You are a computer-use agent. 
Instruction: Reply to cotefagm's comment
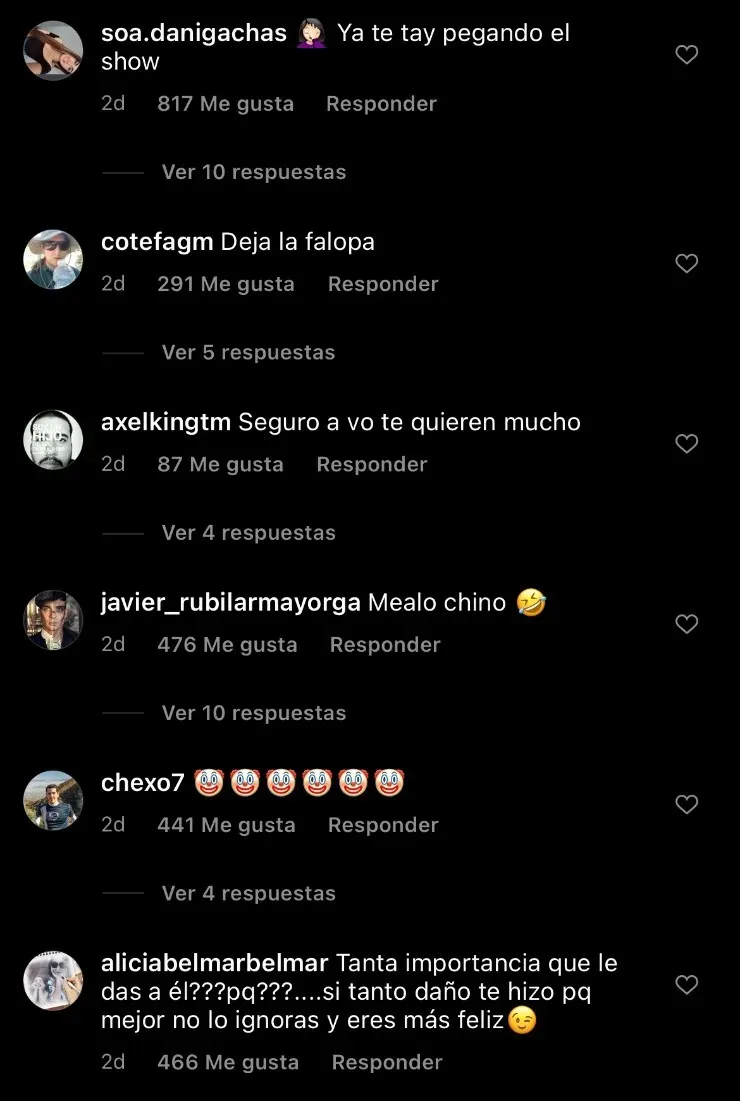(383, 284)
